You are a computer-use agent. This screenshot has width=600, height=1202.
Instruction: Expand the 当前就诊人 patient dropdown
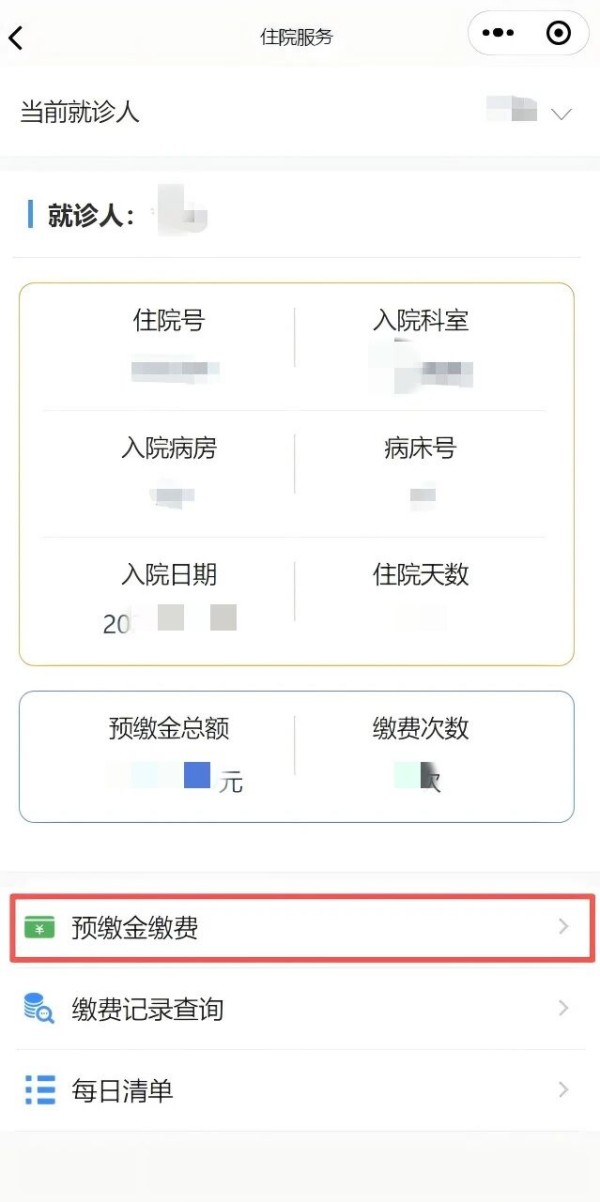[x=561, y=113]
